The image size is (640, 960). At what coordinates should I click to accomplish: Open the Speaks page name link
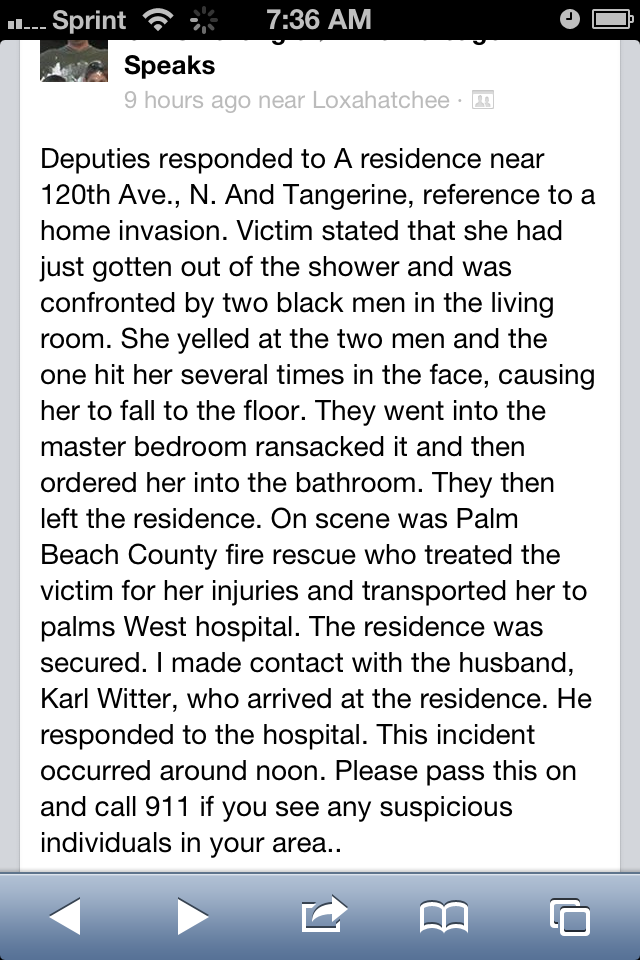point(169,66)
